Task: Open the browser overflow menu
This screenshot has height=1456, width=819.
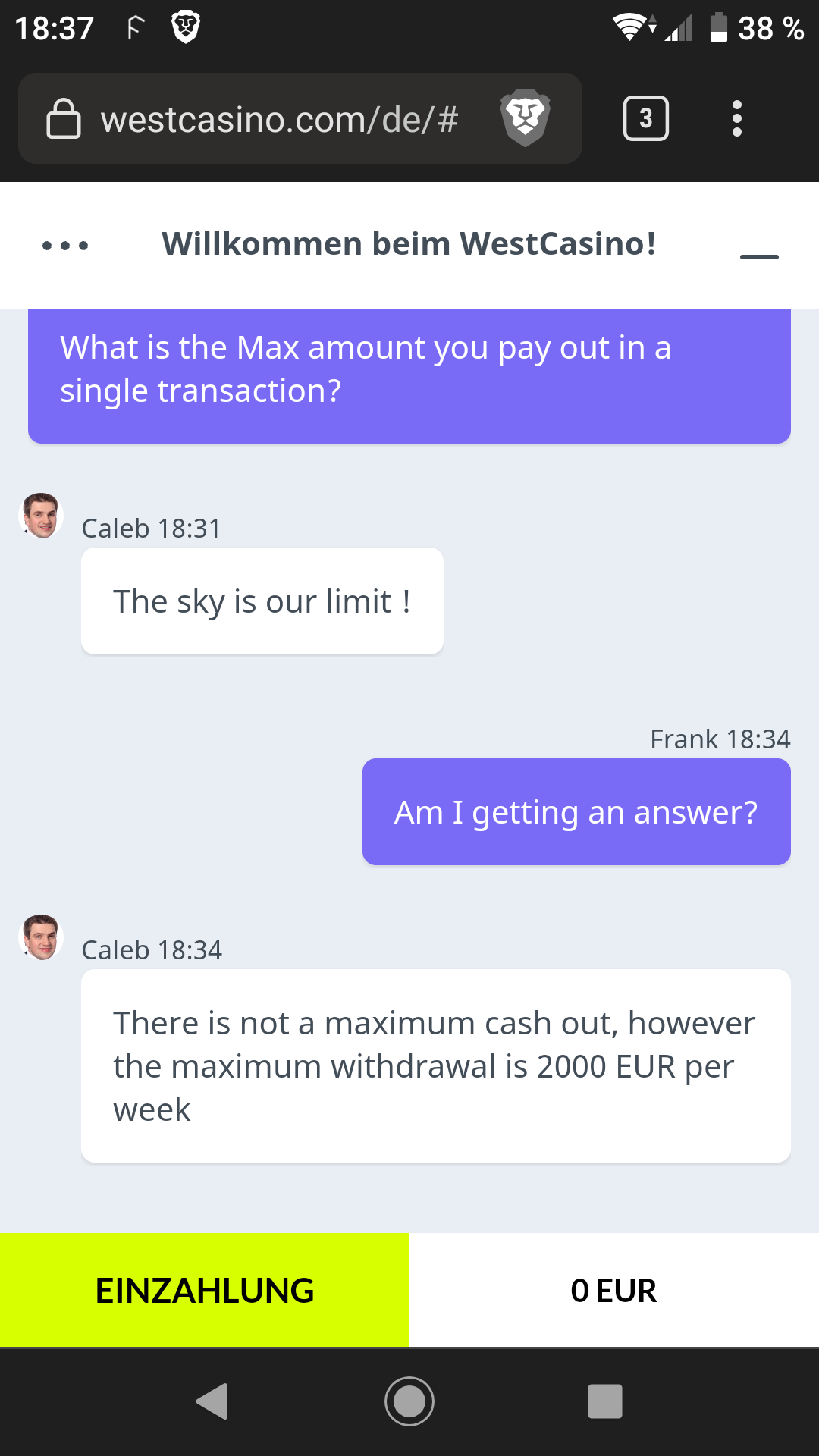Action: pos(736,118)
